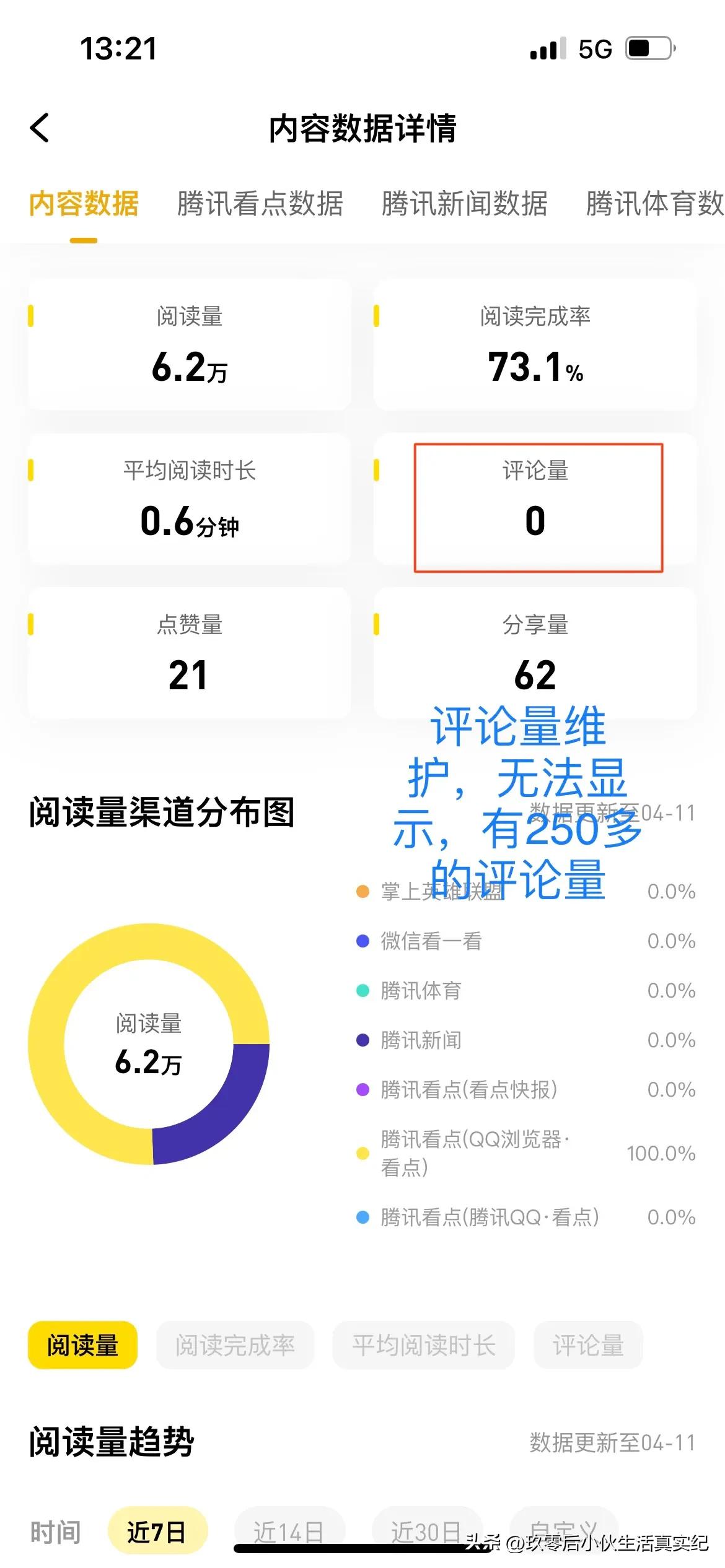Tap the 腾讯体育 green legend dot

(362, 991)
